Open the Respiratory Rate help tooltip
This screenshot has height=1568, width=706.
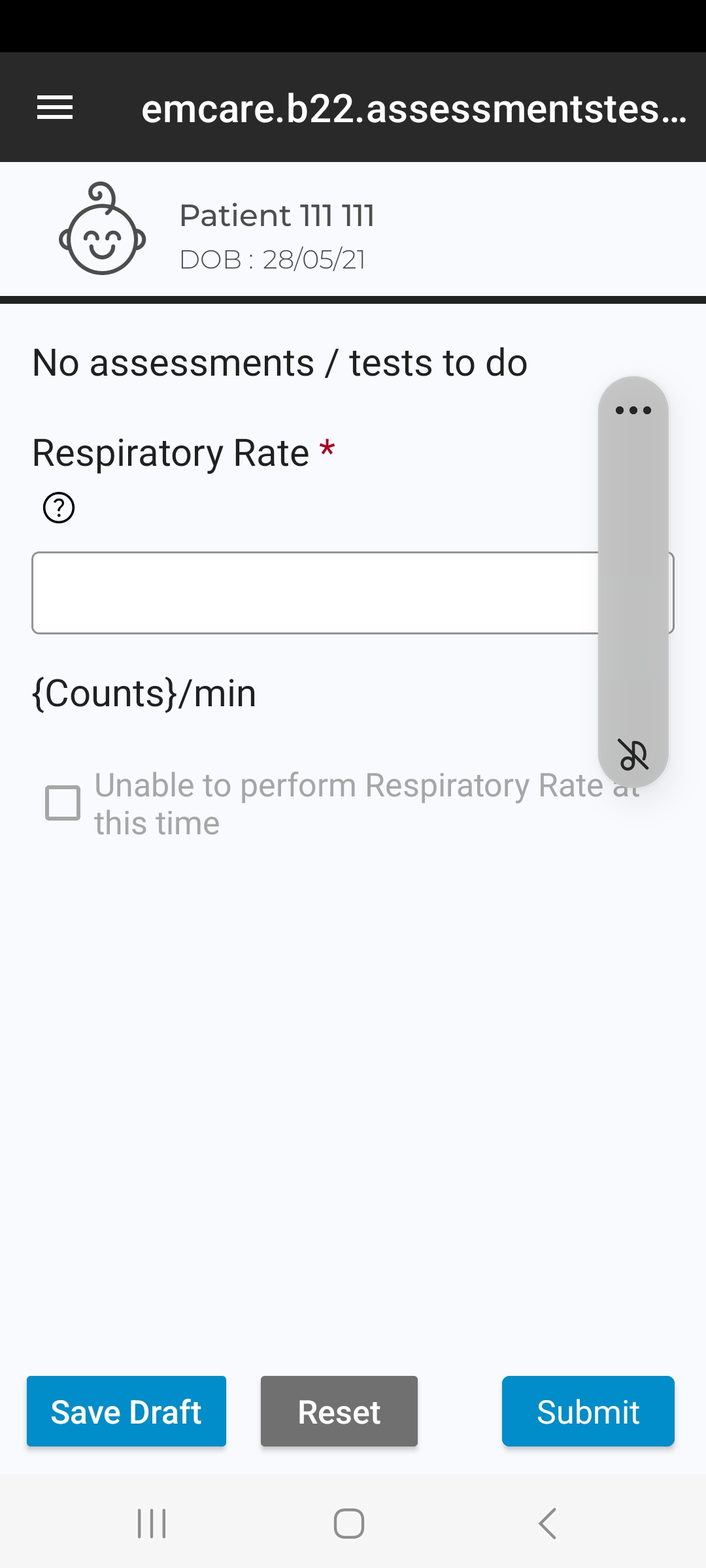(58, 506)
